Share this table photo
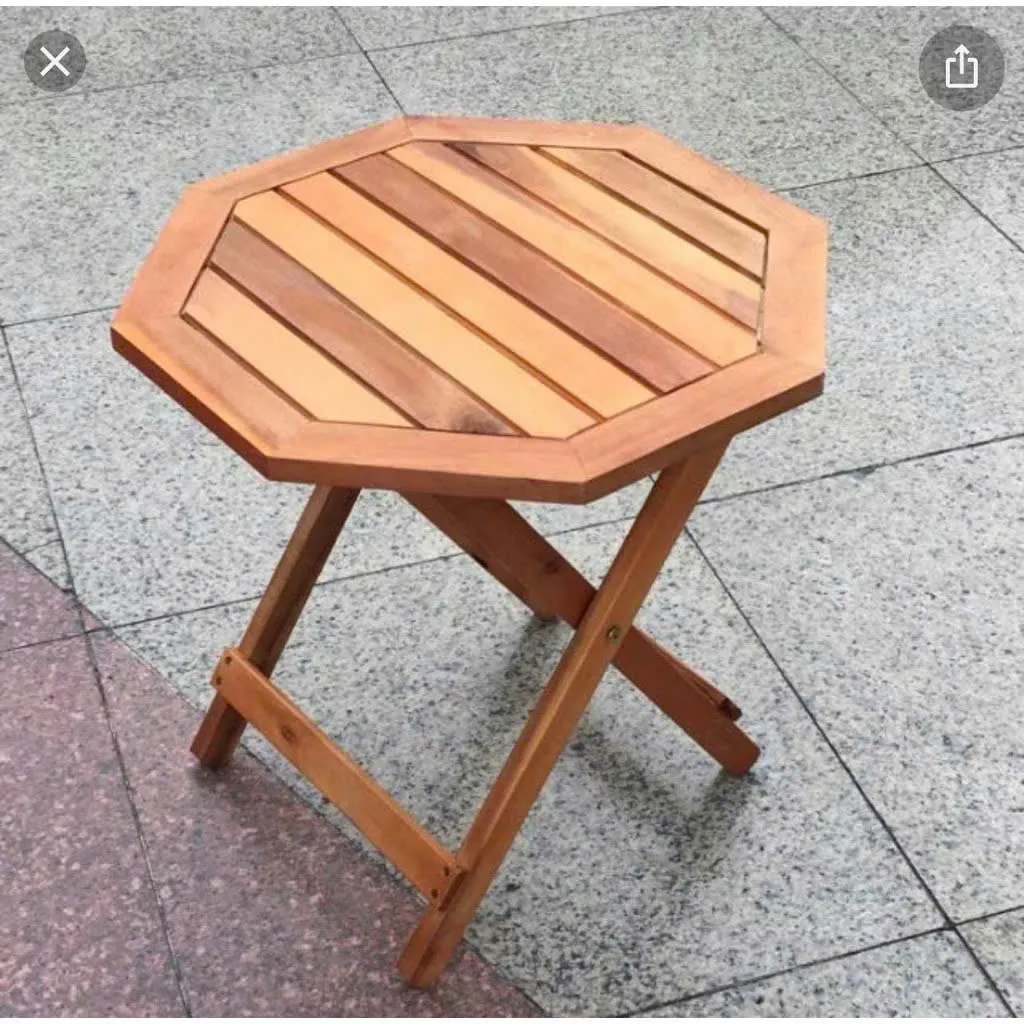Image resolution: width=1024 pixels, height=1024 pixels. tap(960, 67)
